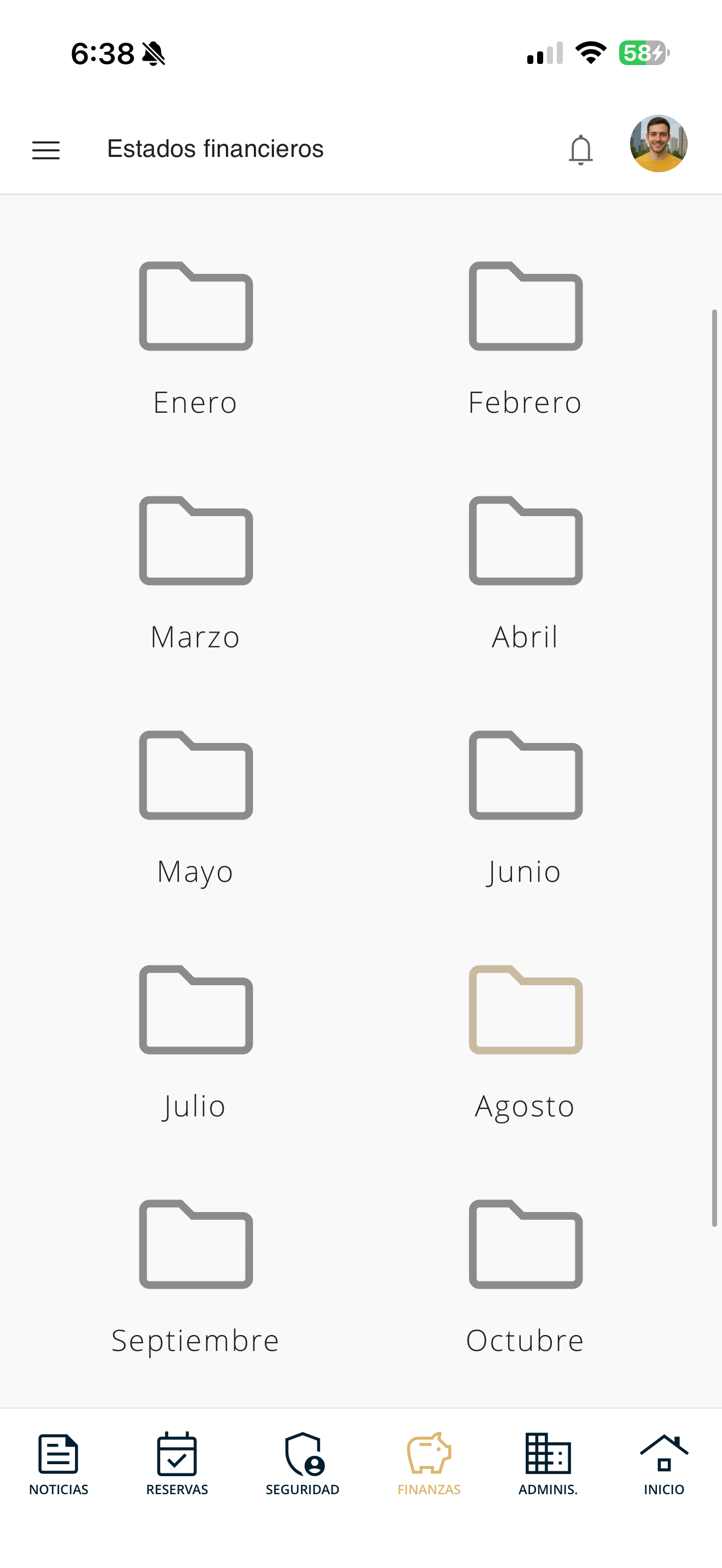Open the notifications bell
This screenshot has height=1568, width=722.
pyautogui.click(x=580, y=150)
